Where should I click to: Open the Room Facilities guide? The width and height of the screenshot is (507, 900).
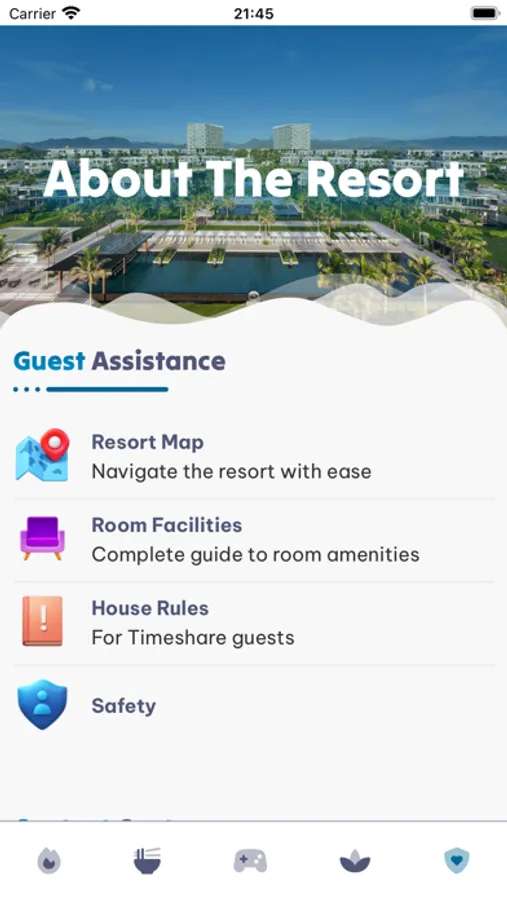point(254,540)
